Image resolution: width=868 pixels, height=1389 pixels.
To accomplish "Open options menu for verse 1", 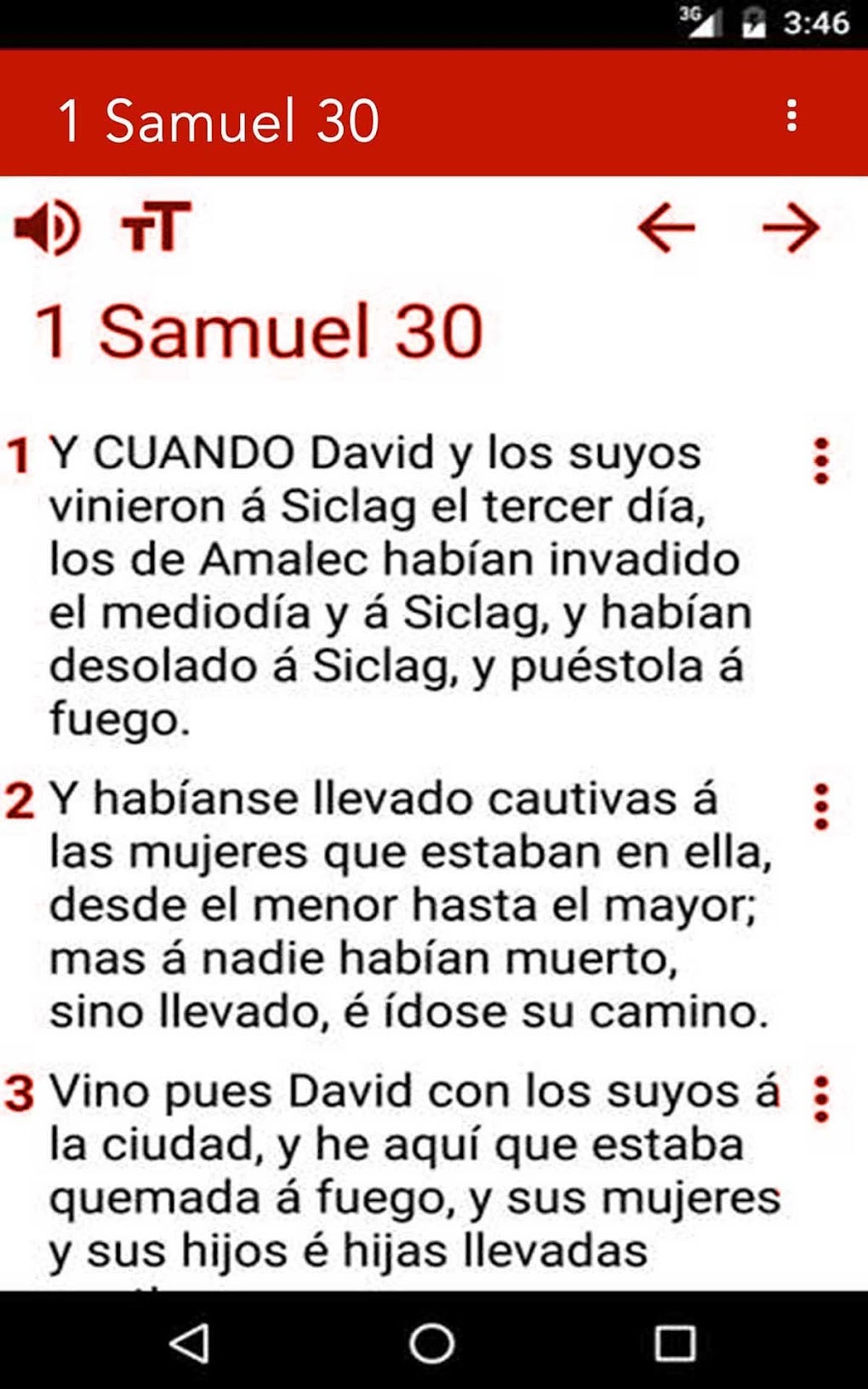I will pyautogui.click(x=821, y=461).
